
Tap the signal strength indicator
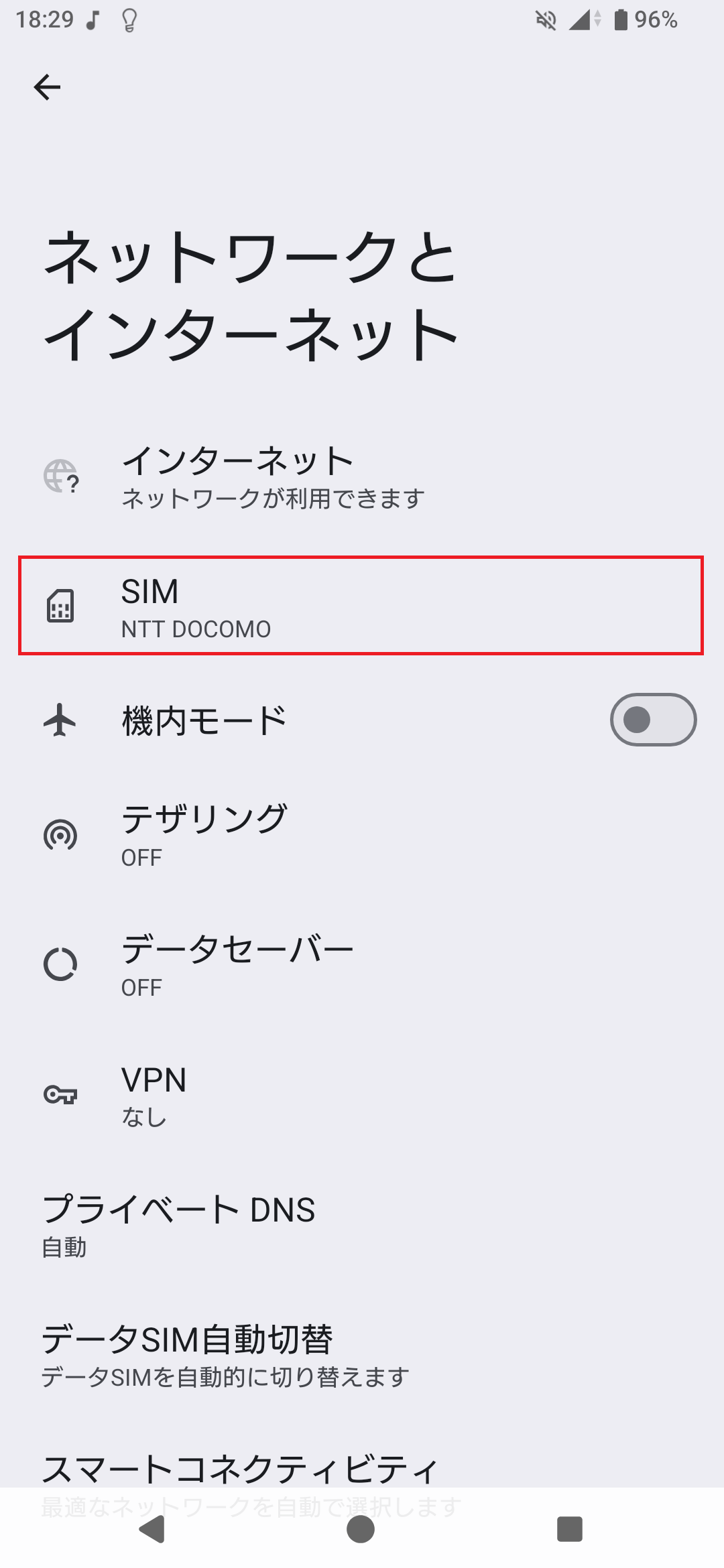[580, 20]
